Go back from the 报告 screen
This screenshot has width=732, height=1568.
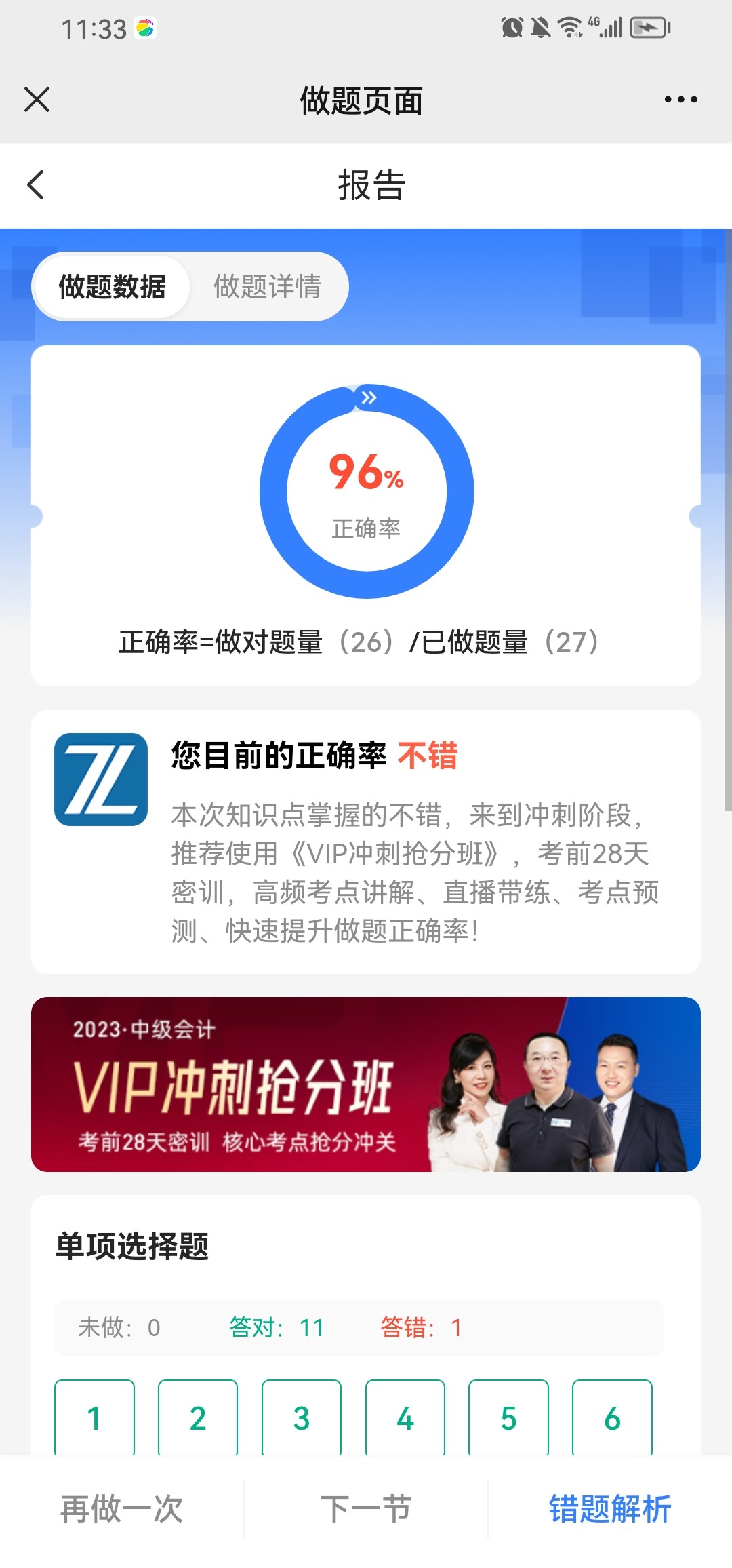click(36, 184)
